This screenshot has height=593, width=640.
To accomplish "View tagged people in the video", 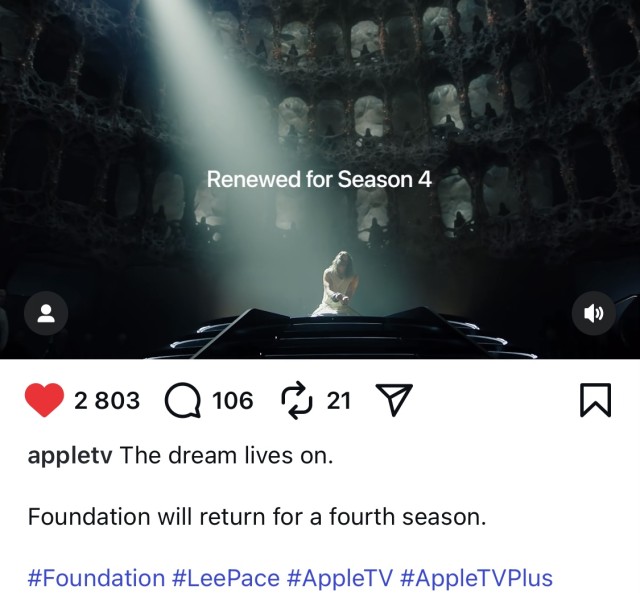I will 46,314.
